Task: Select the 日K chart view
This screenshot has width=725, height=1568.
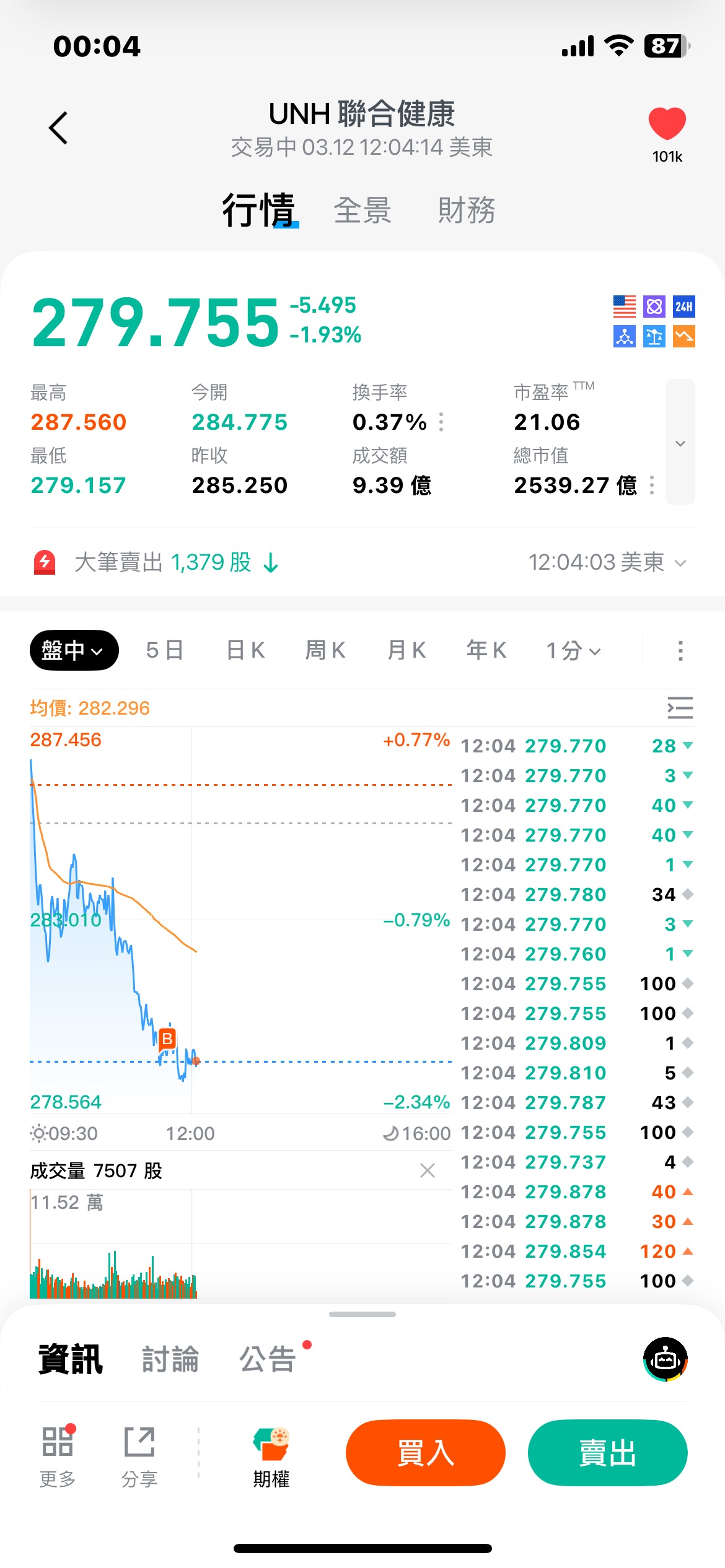Action: pos(245,650)
